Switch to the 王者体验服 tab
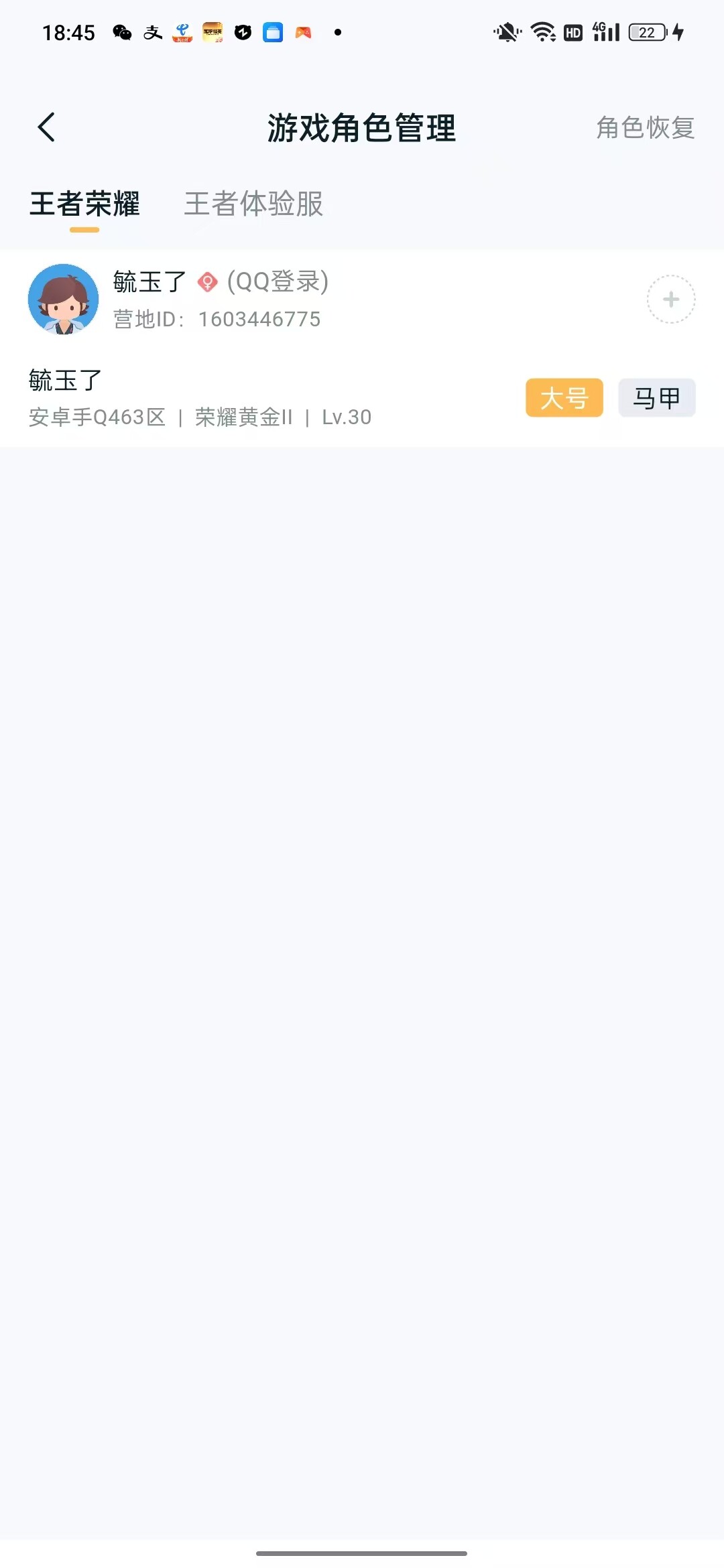 (253, 204)
